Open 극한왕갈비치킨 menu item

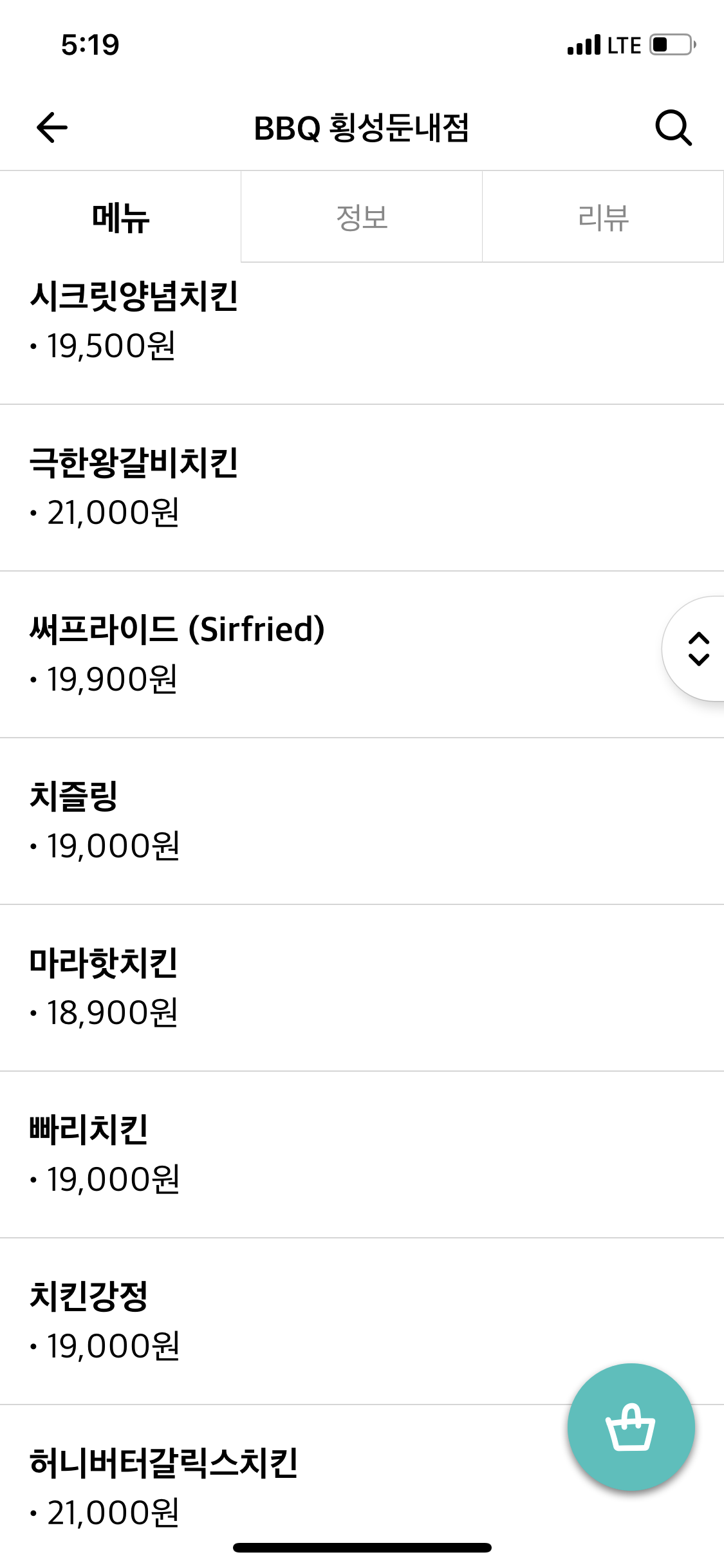[x=257, y=488]
